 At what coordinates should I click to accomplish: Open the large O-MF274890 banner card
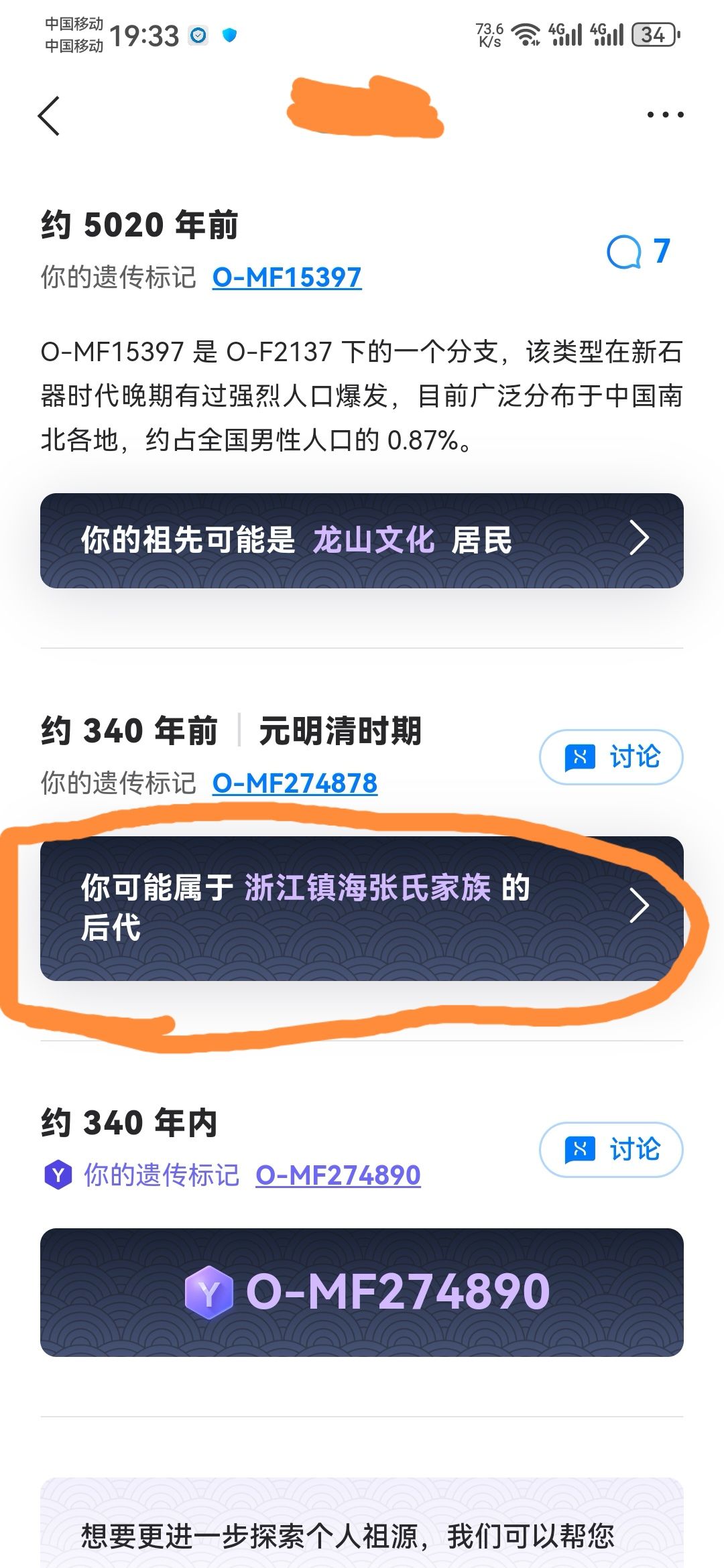point(362,1292)
